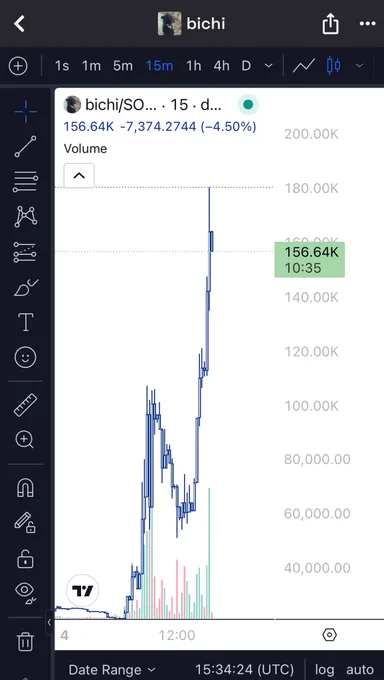Screen dimensions: 384x680
Task: Select the 1m interval
Action: click(x=91, y=66)
